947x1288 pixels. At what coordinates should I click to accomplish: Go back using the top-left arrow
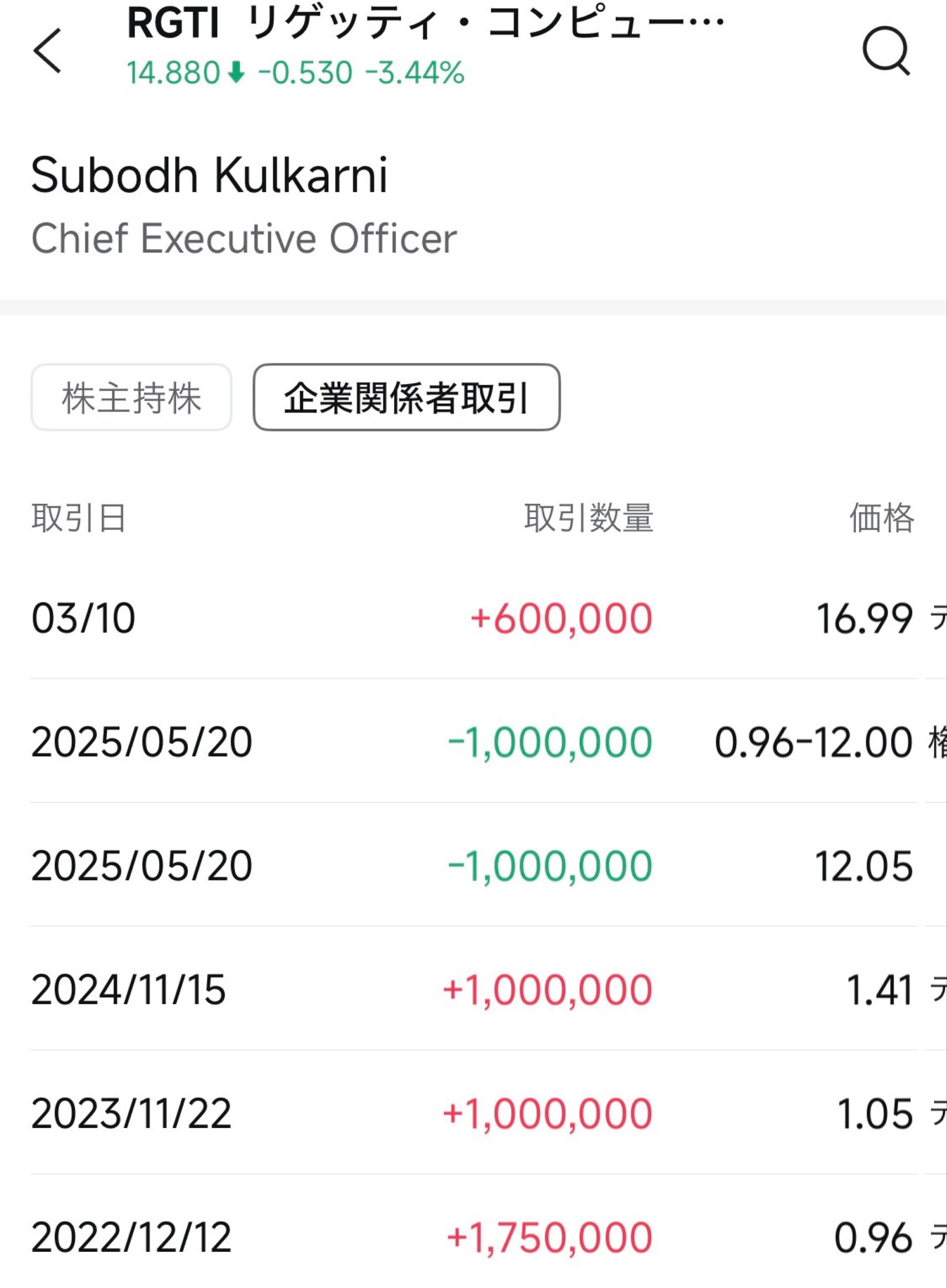click(48, 51)
